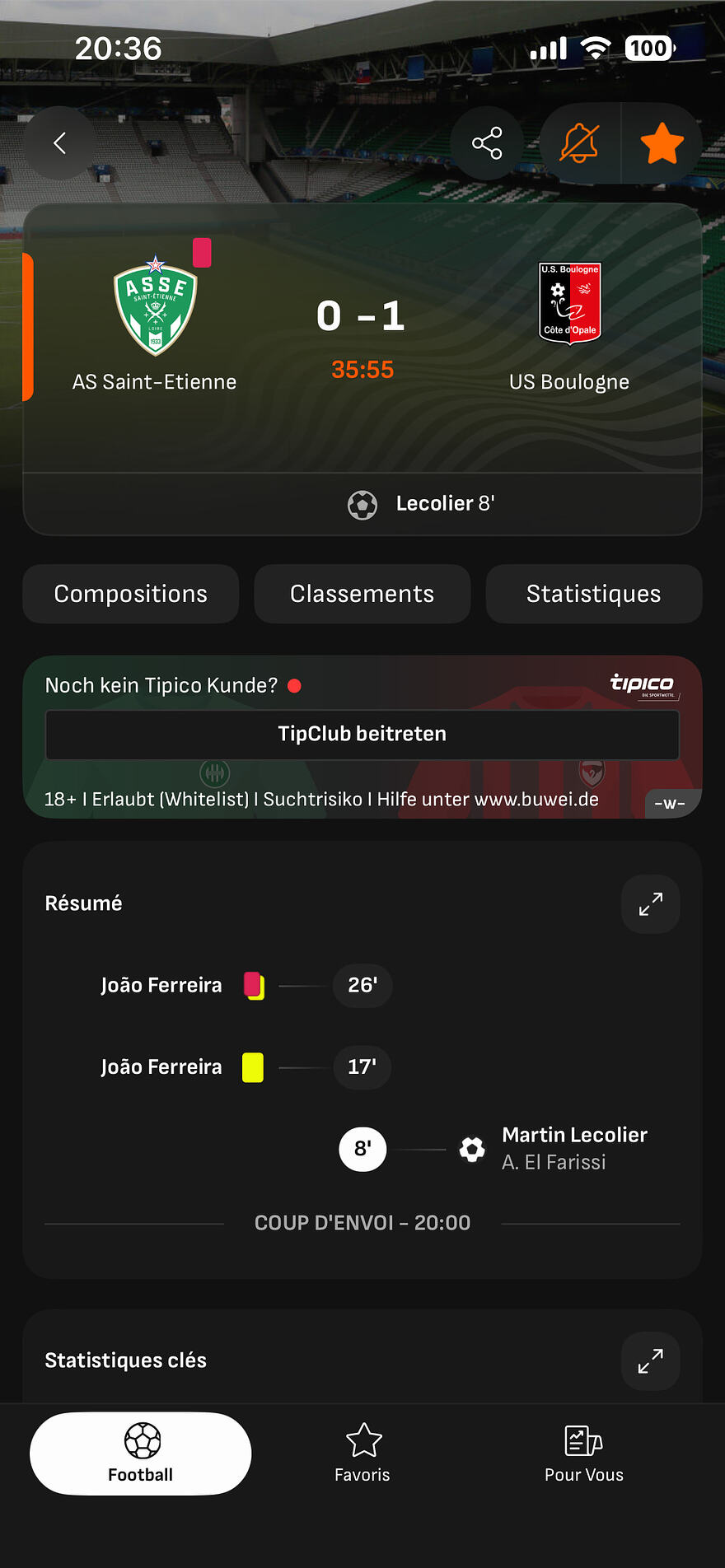
Task: Go to the Favoris tab
Action: coord(362,1454)
